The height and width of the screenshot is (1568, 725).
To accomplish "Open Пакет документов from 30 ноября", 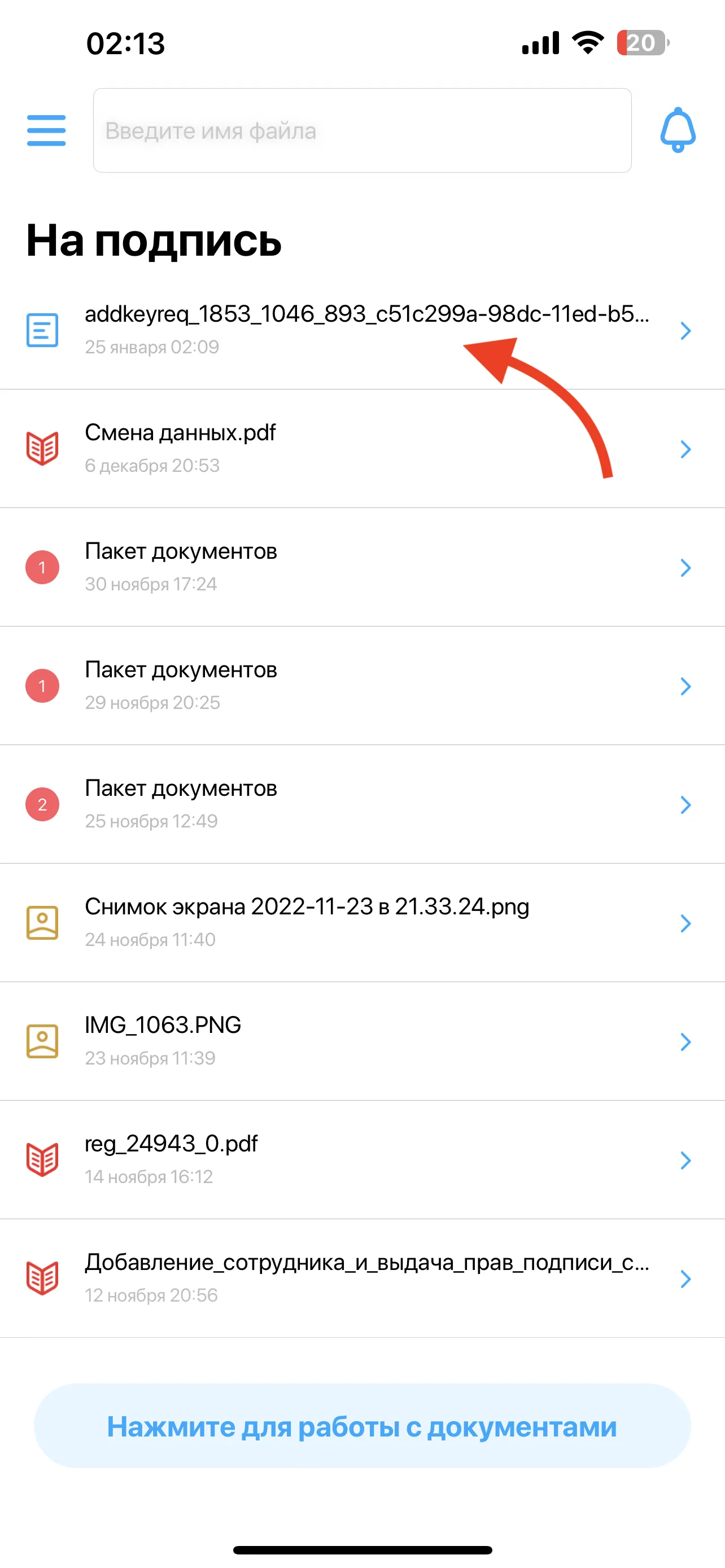I will click(x=362, y=567).
